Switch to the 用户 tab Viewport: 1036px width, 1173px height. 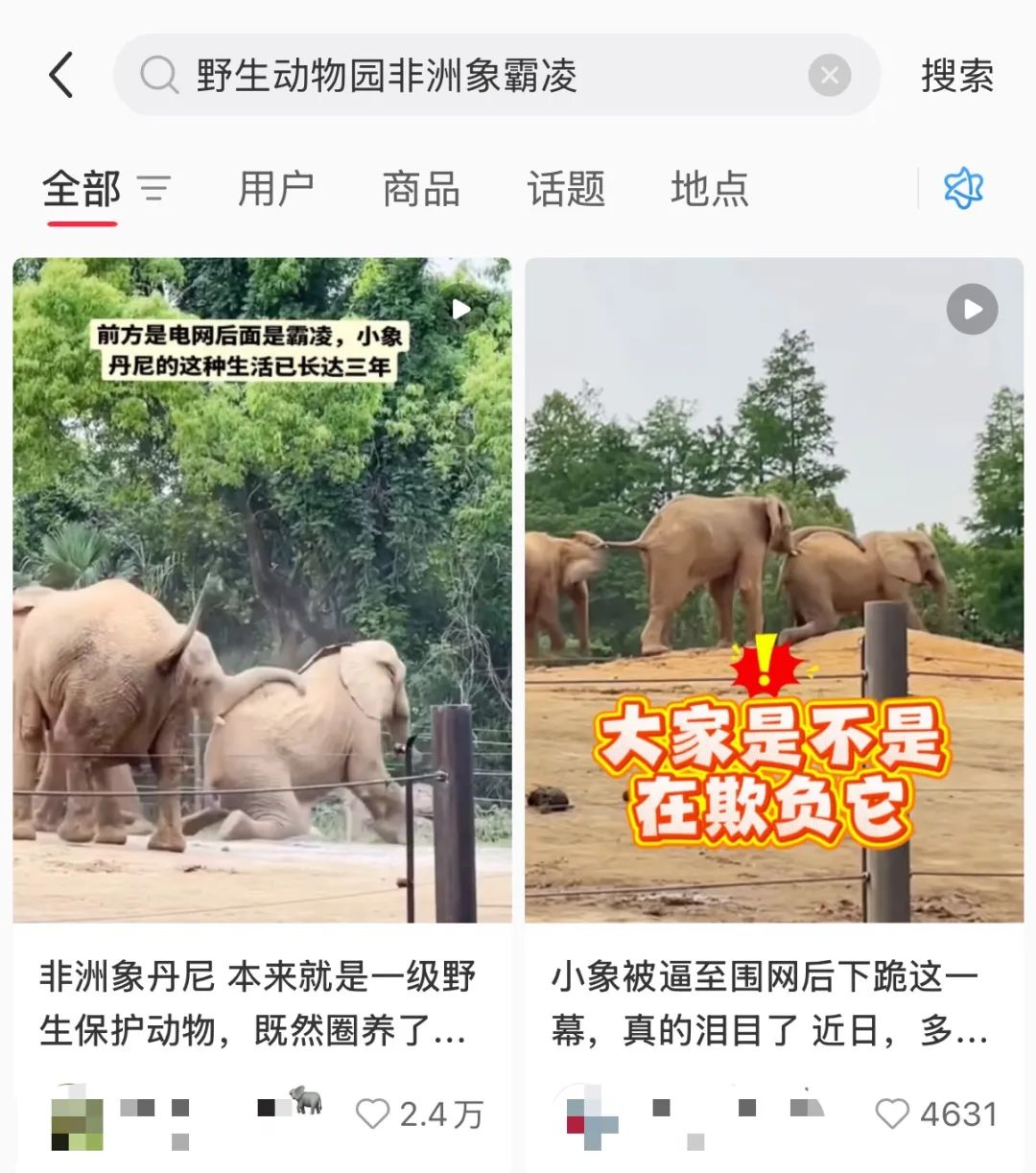coord(276,188)
